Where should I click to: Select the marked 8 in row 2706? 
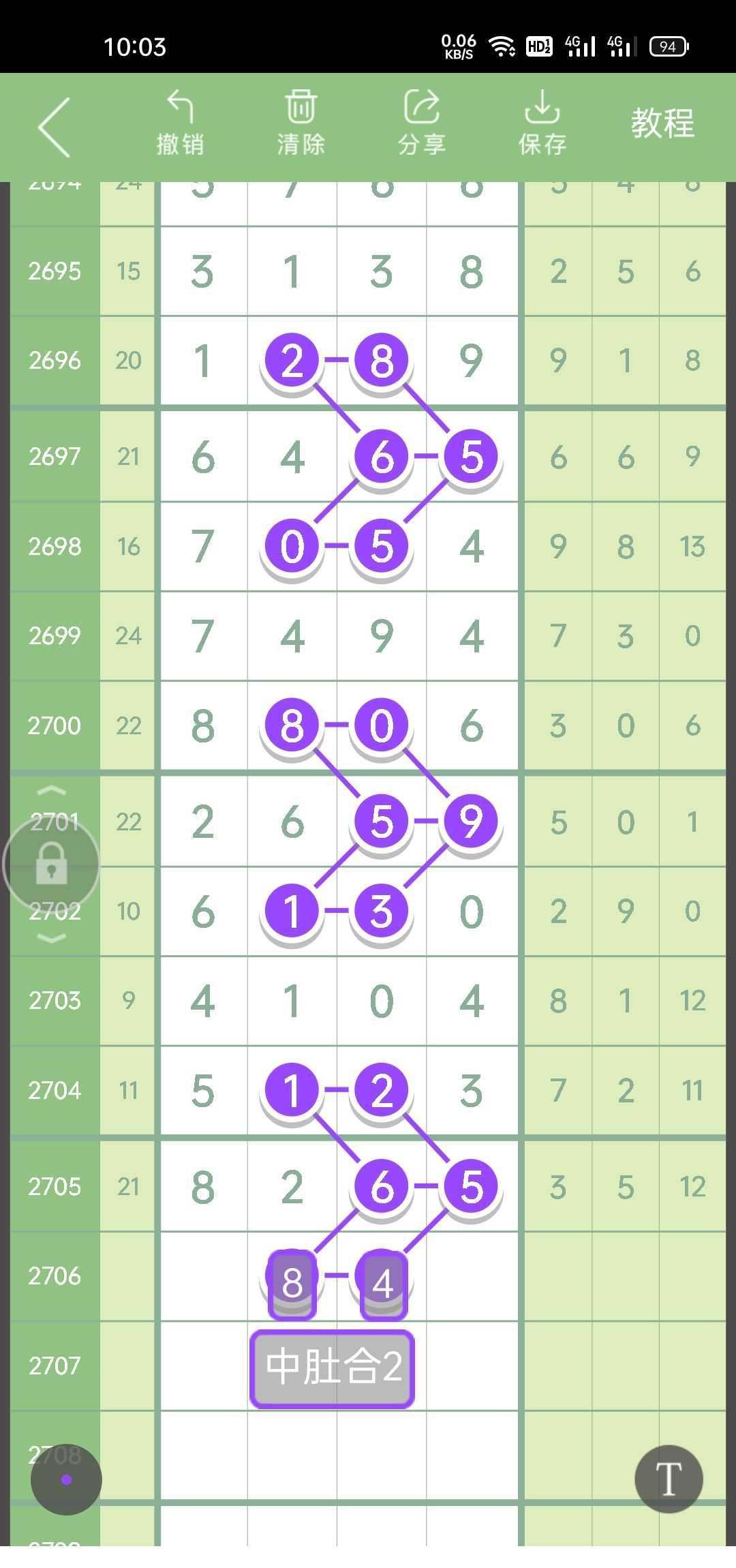click(x=292, y=1284)
